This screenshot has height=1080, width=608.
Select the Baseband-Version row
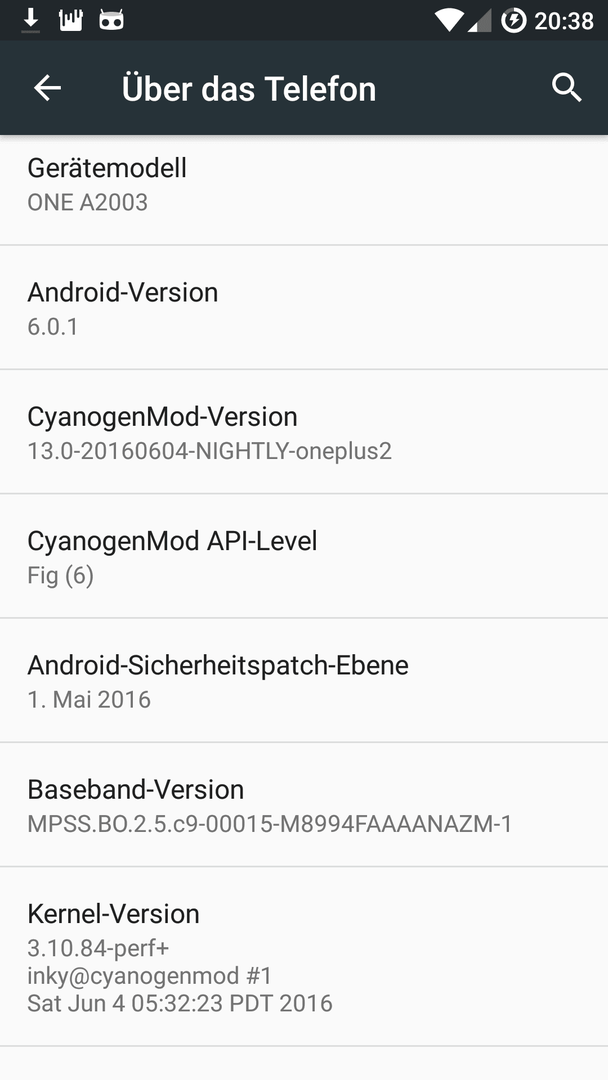point(304,804)
